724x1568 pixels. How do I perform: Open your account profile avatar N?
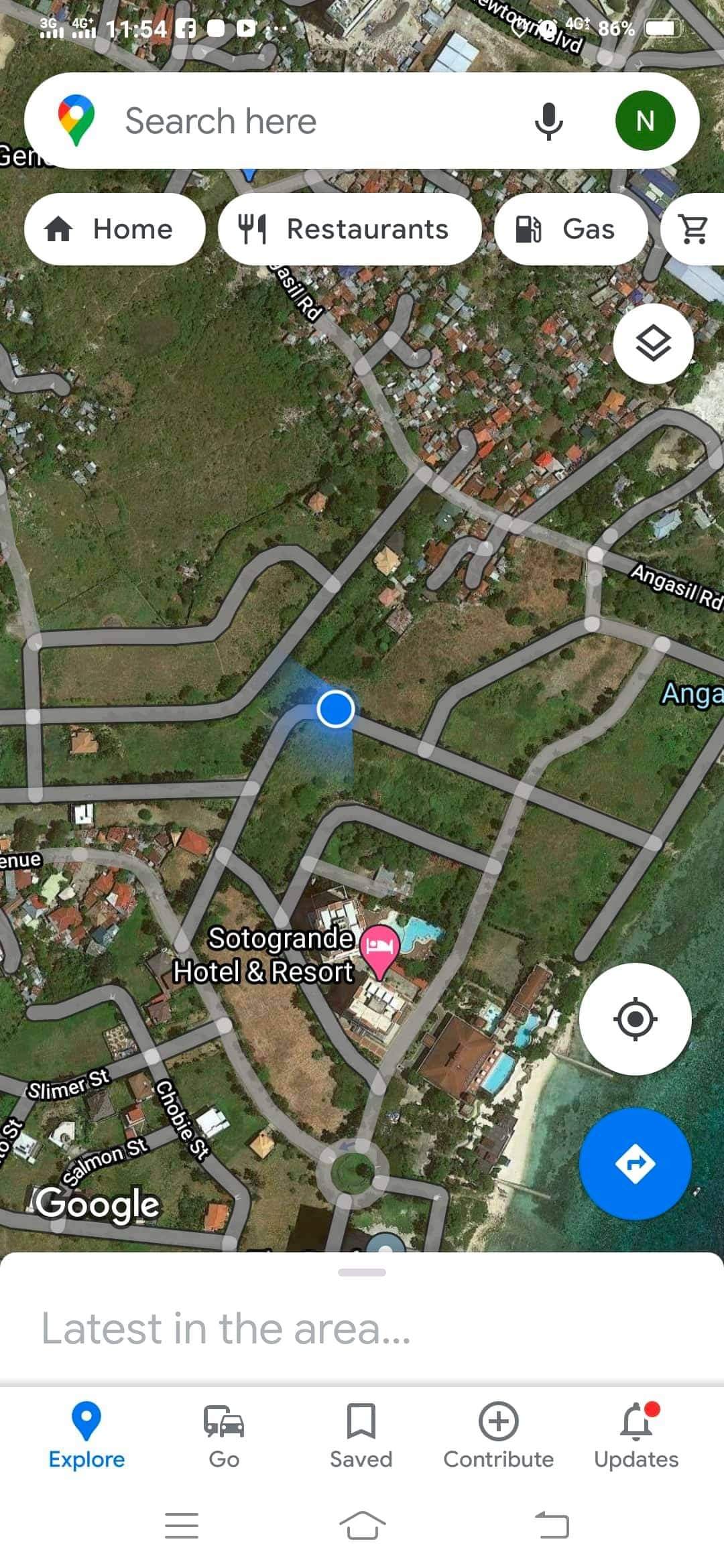pyautogui.click(x=647, y=120)
